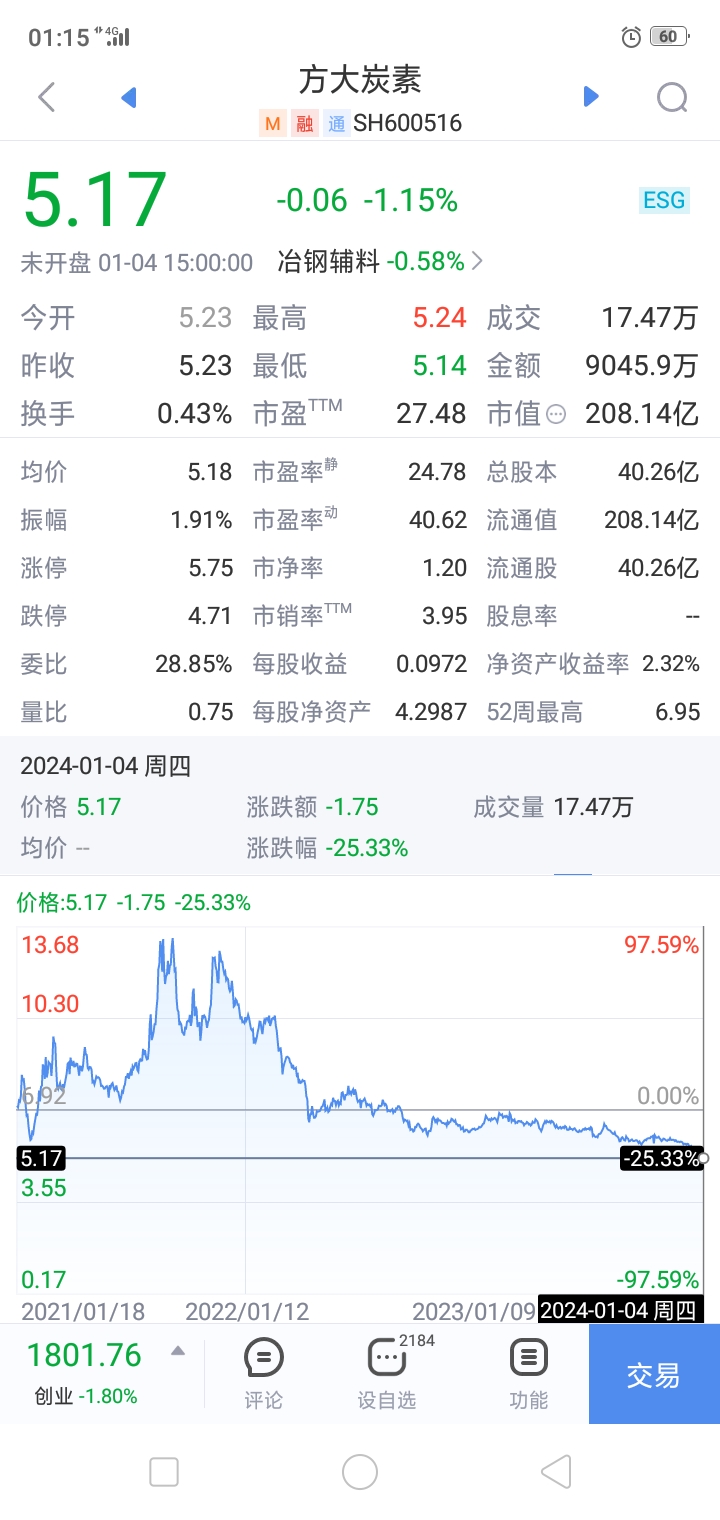Open the 评论 comments
Screen dimensions: 720x1520
click(x=264, y=1374)
